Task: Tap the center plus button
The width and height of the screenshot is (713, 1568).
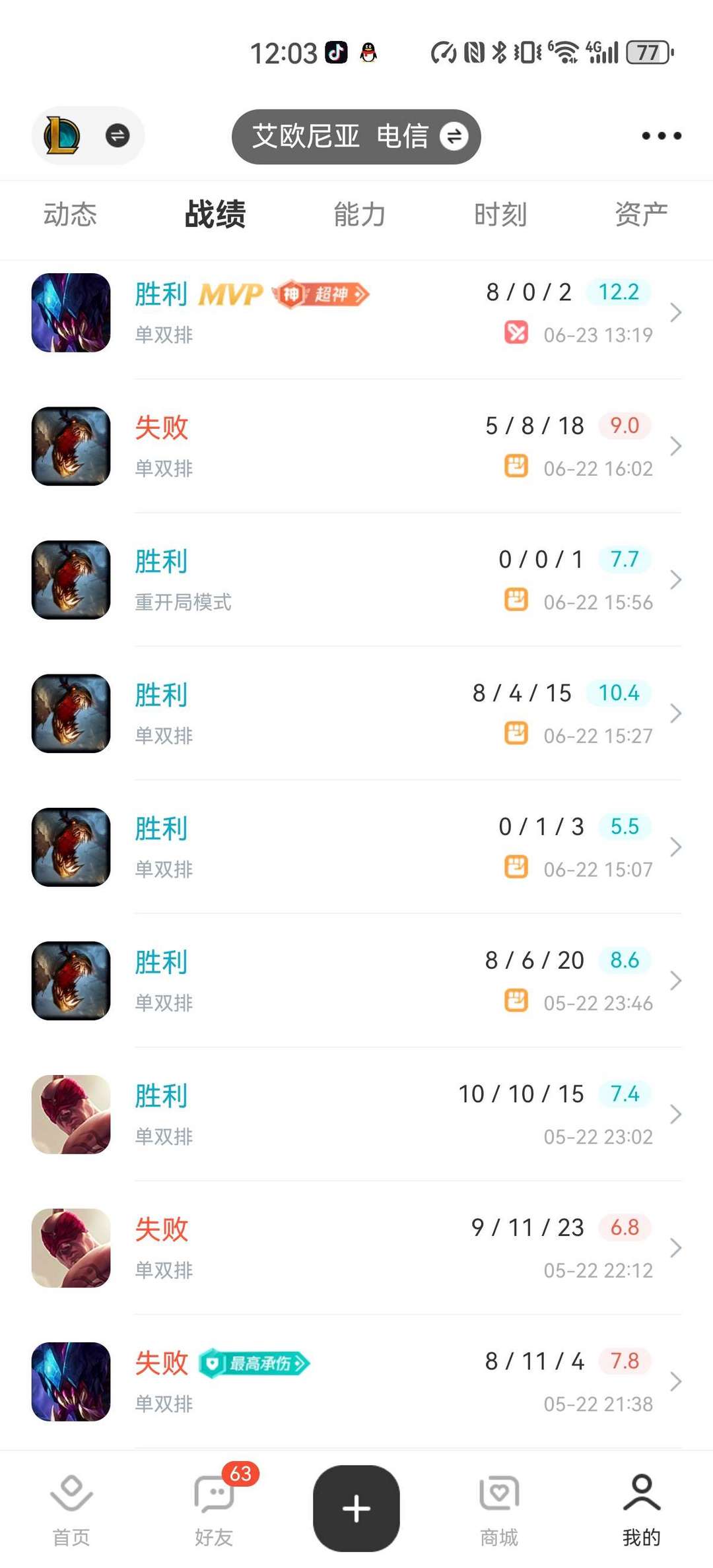Action: (x=356, y=1509)
